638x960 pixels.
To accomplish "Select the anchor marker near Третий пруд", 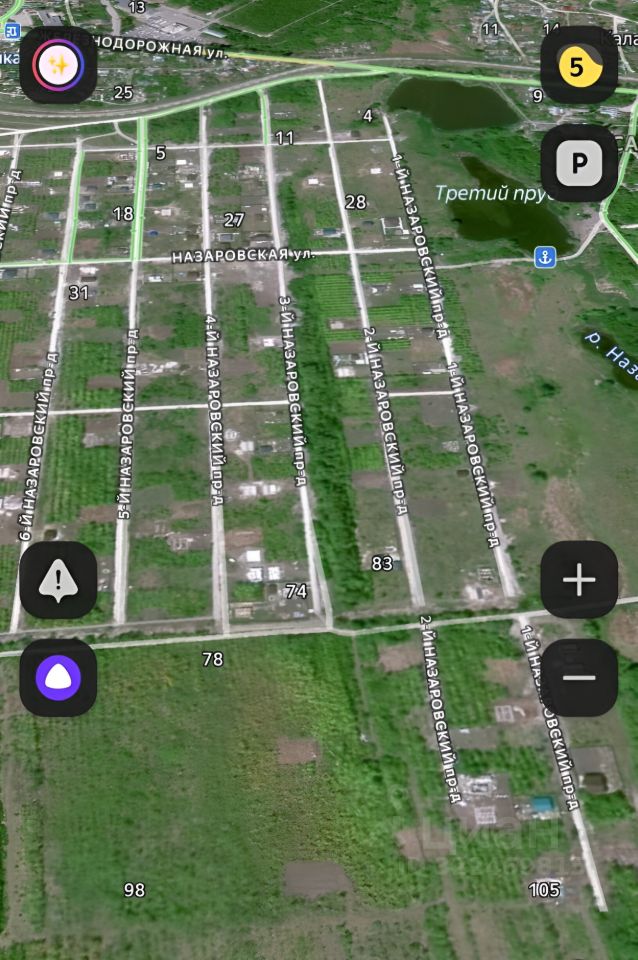I will (544, 257).
